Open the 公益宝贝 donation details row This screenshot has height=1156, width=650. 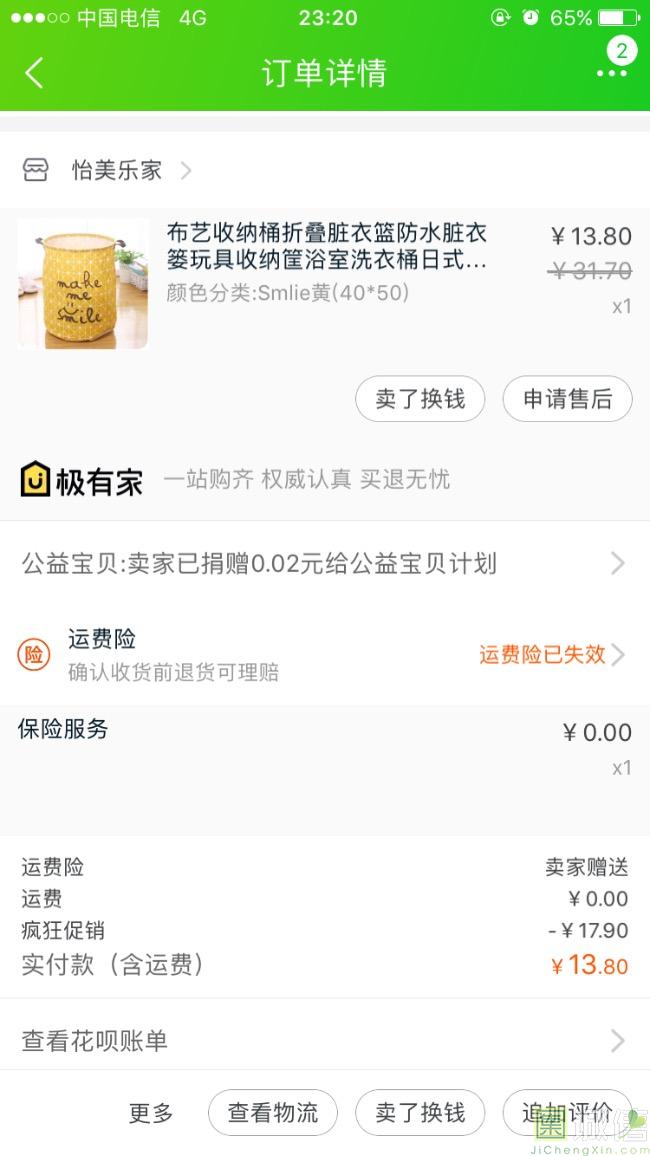tap(324, 564)
